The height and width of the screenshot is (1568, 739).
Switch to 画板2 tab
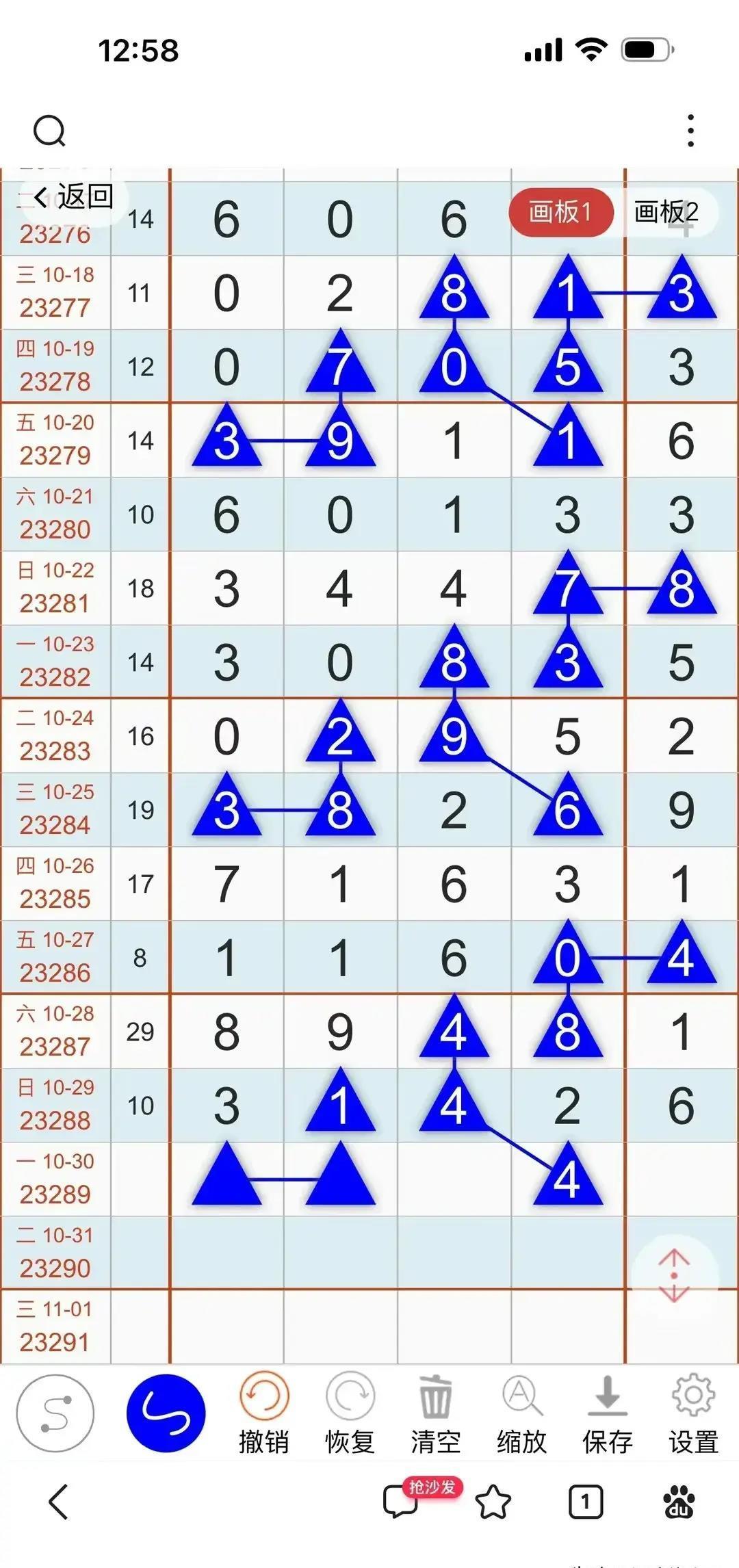tap(666, 212)
